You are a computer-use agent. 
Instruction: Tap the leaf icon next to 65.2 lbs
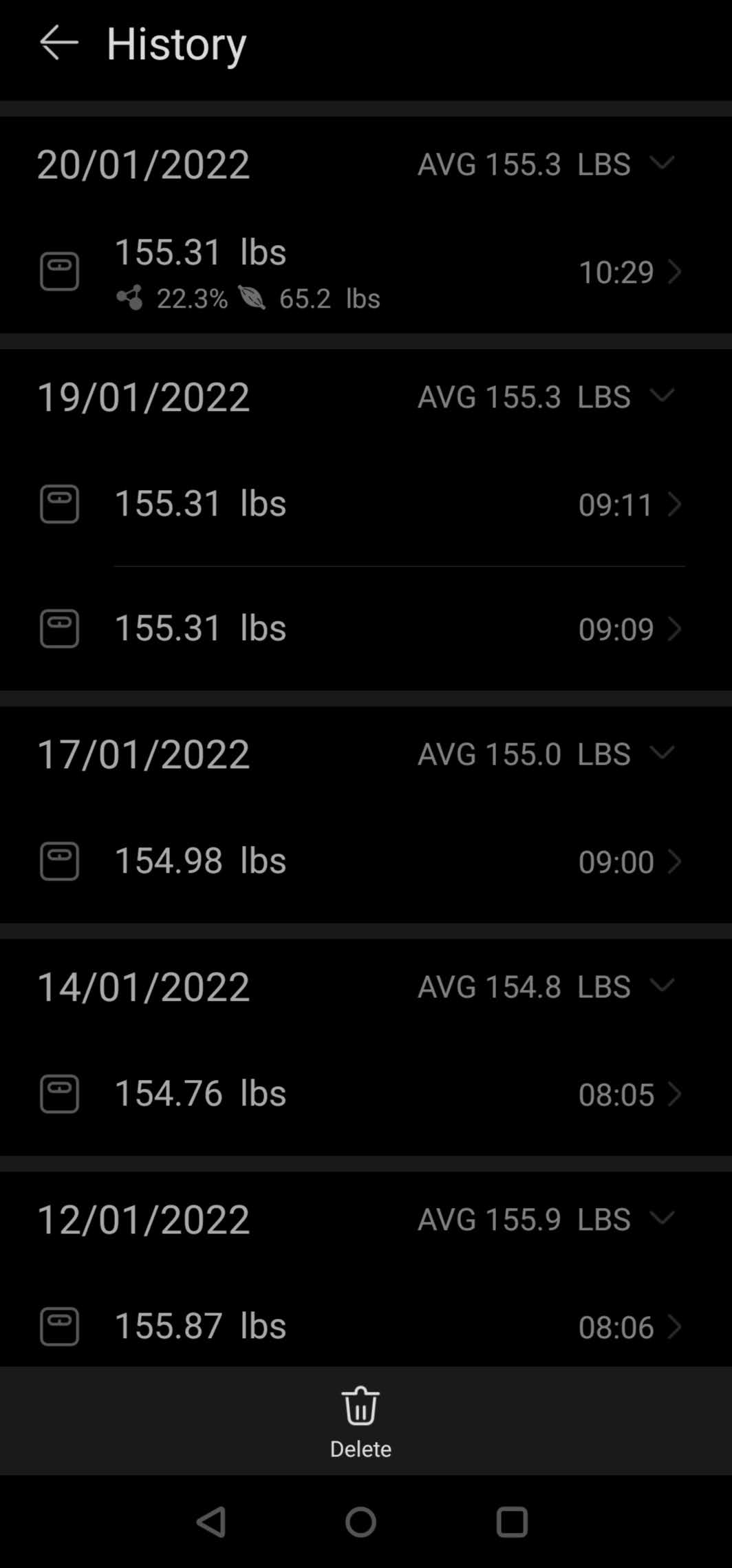pyautogui.click(x=252, y=297)
